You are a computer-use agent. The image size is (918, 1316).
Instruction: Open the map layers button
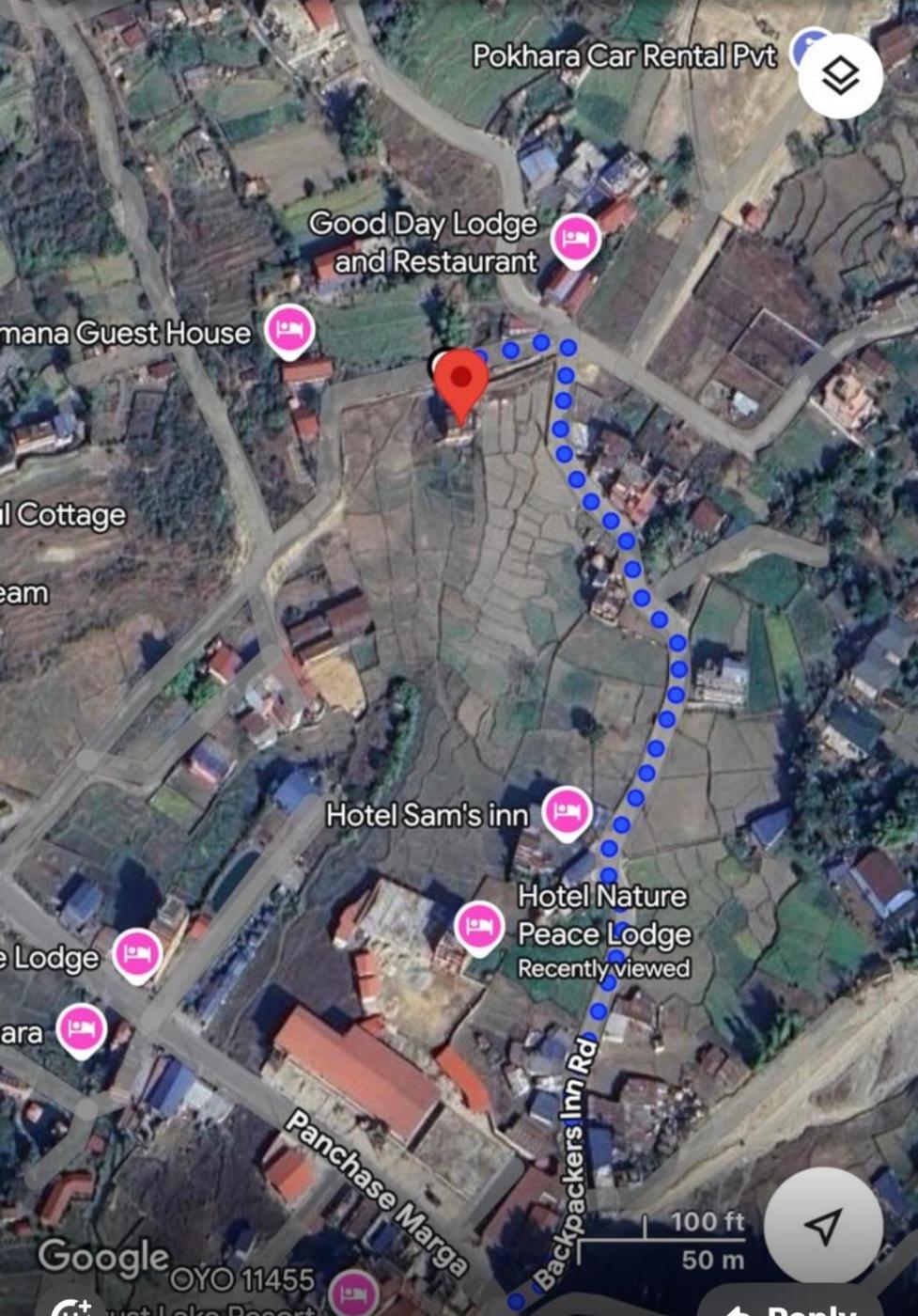click(840, 76)
